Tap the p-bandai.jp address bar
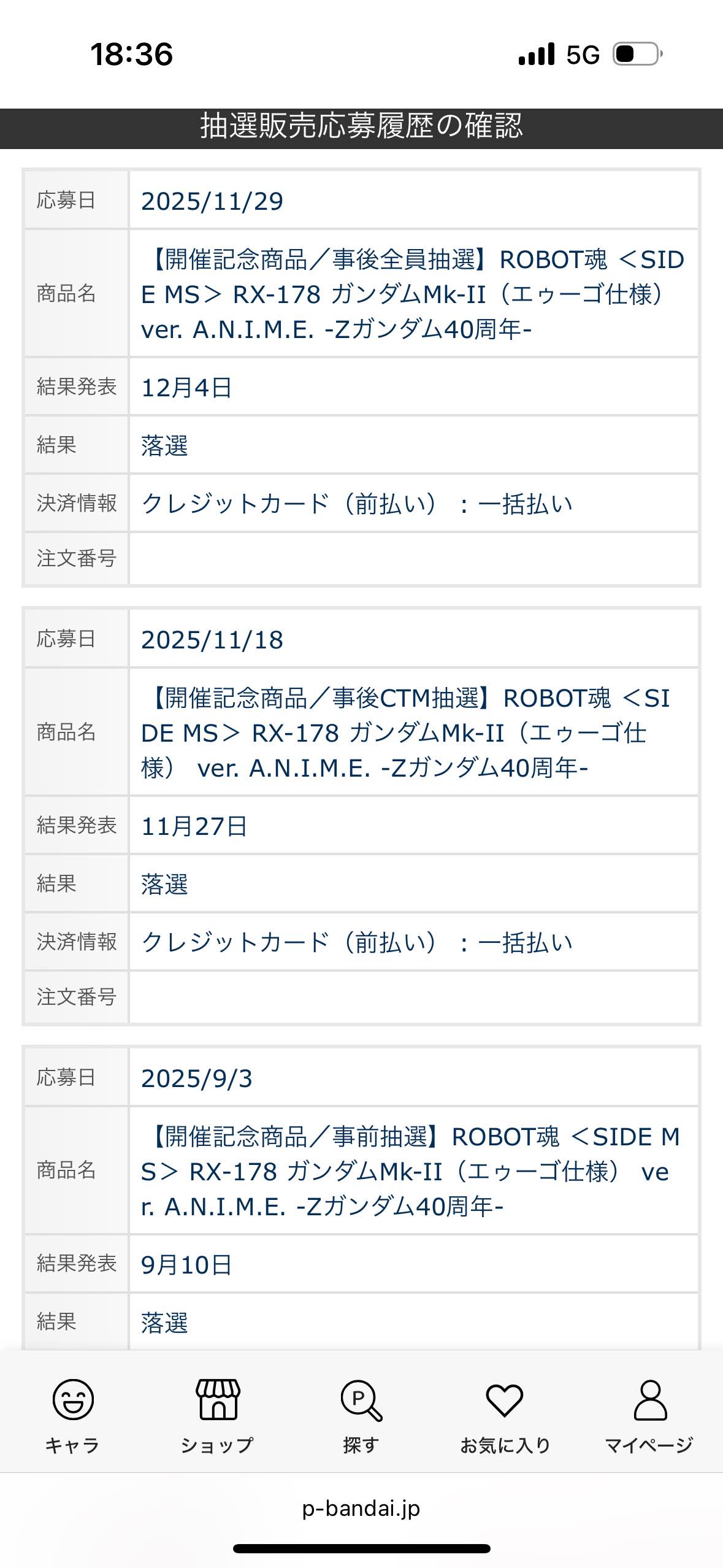 click(361, 1508)
